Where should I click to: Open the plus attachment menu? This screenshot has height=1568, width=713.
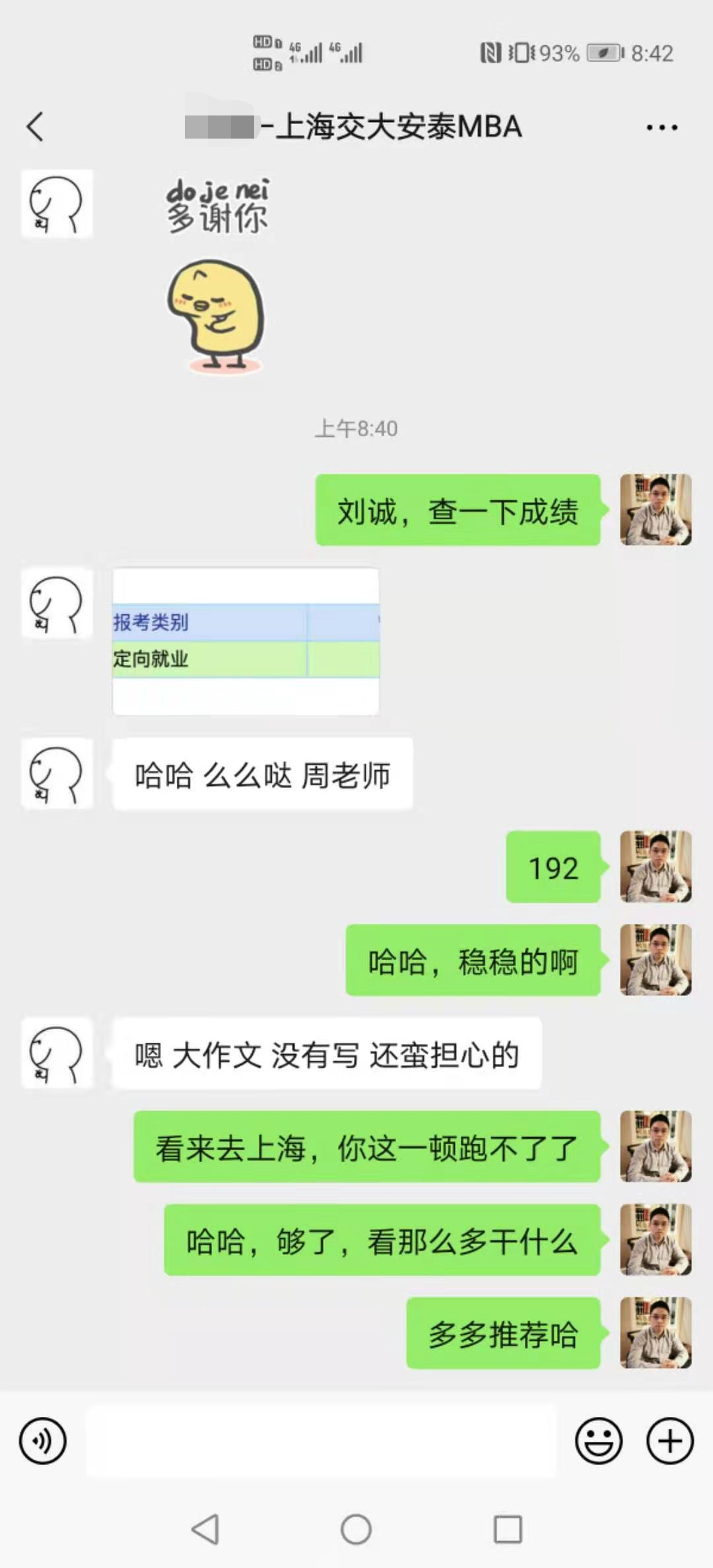669,1441
